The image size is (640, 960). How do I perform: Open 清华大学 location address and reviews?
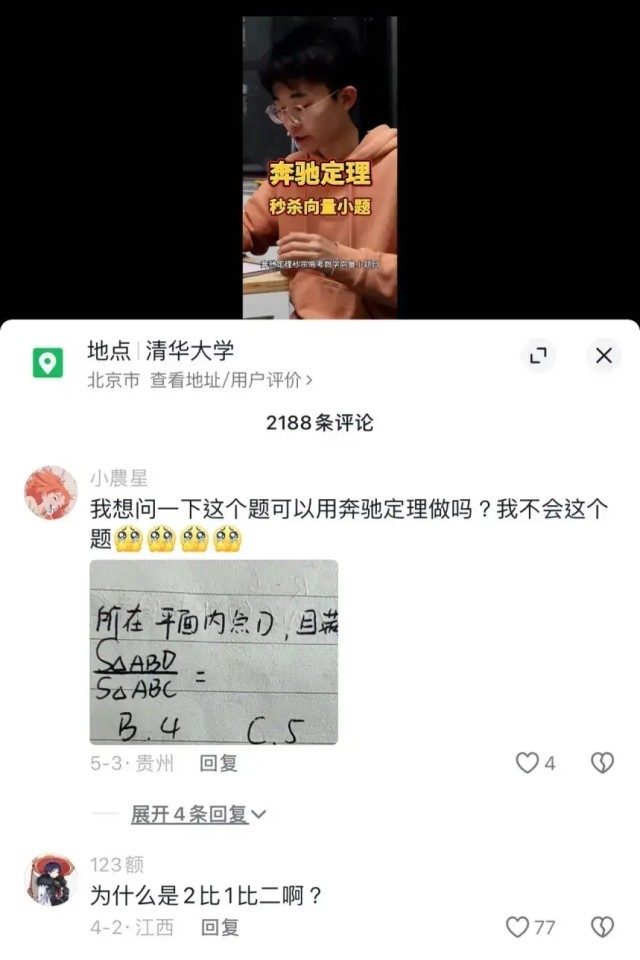click(231, 381)
